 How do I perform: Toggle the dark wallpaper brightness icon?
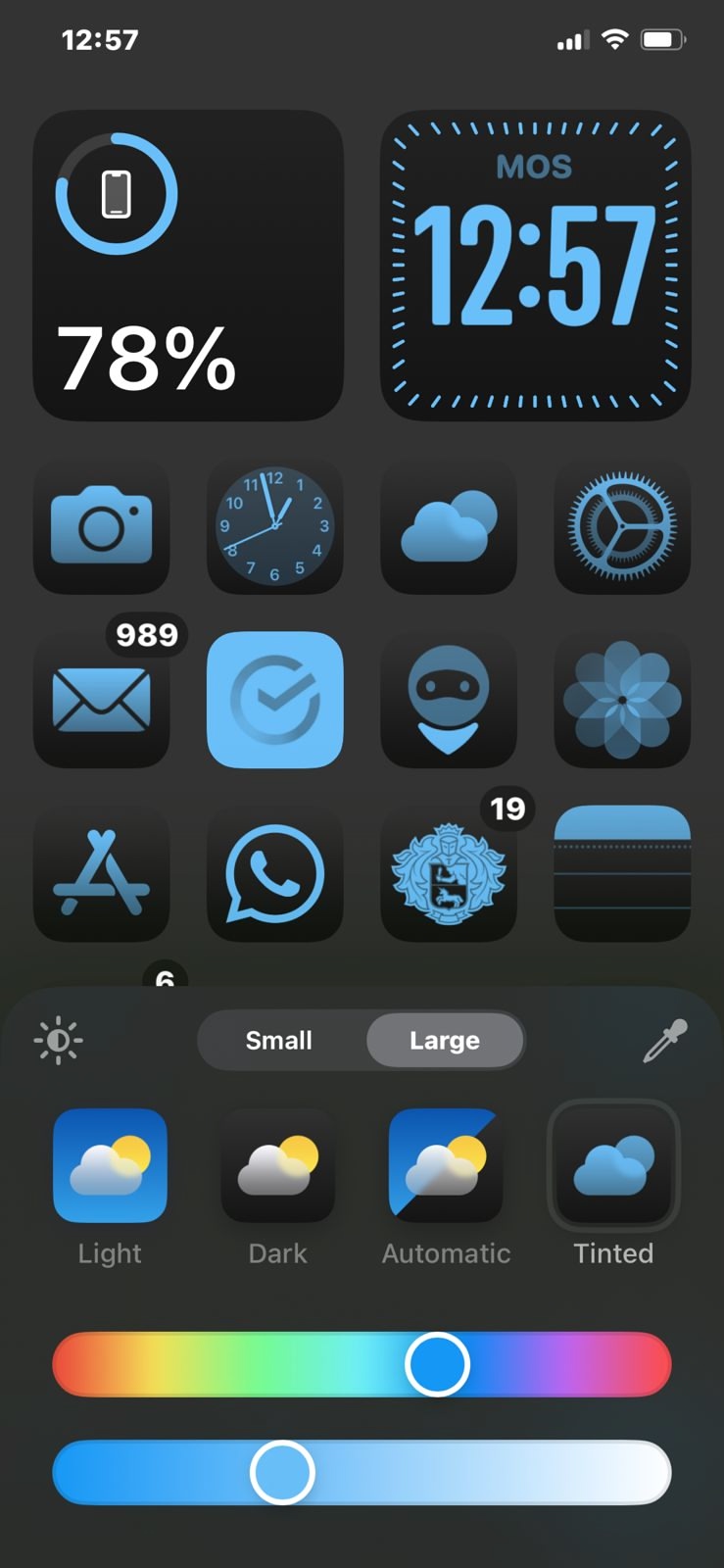coord(58,1040)
